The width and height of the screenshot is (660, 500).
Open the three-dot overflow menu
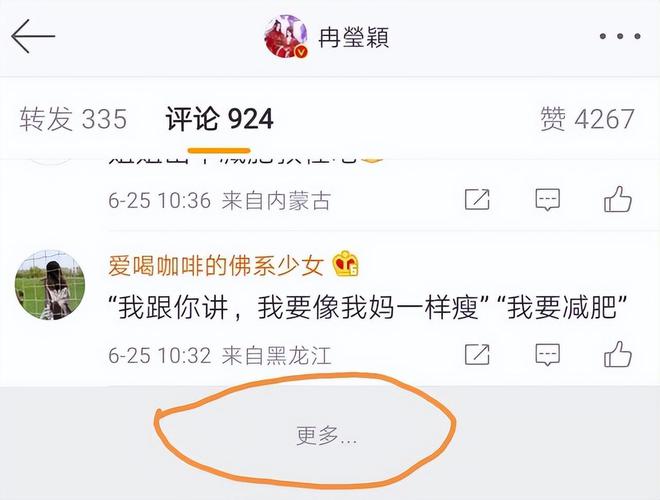[x=619, y=37]
